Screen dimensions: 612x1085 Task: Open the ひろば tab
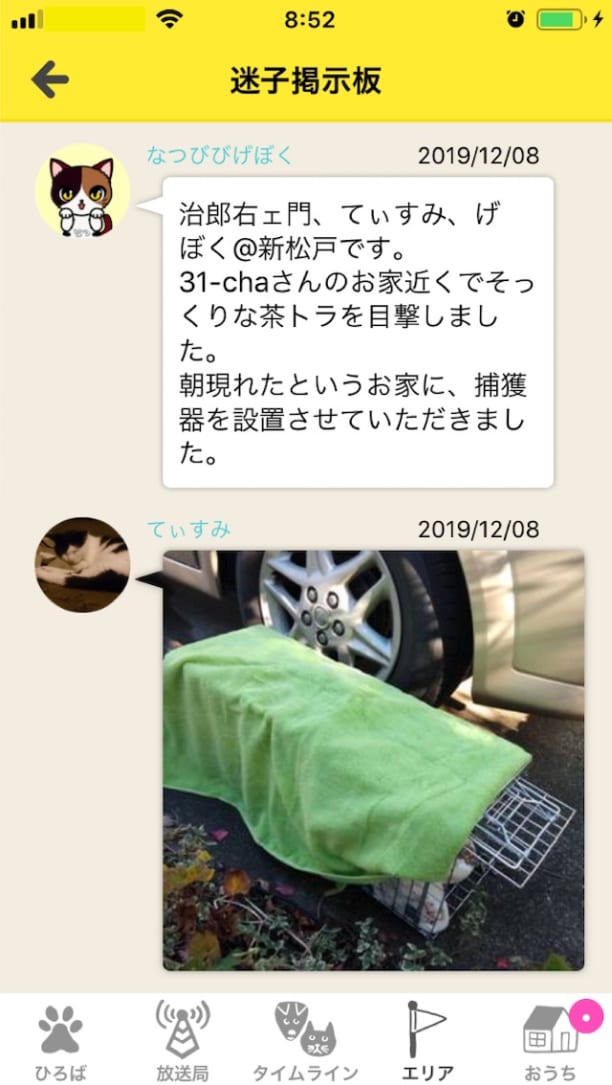(60, 1042)
